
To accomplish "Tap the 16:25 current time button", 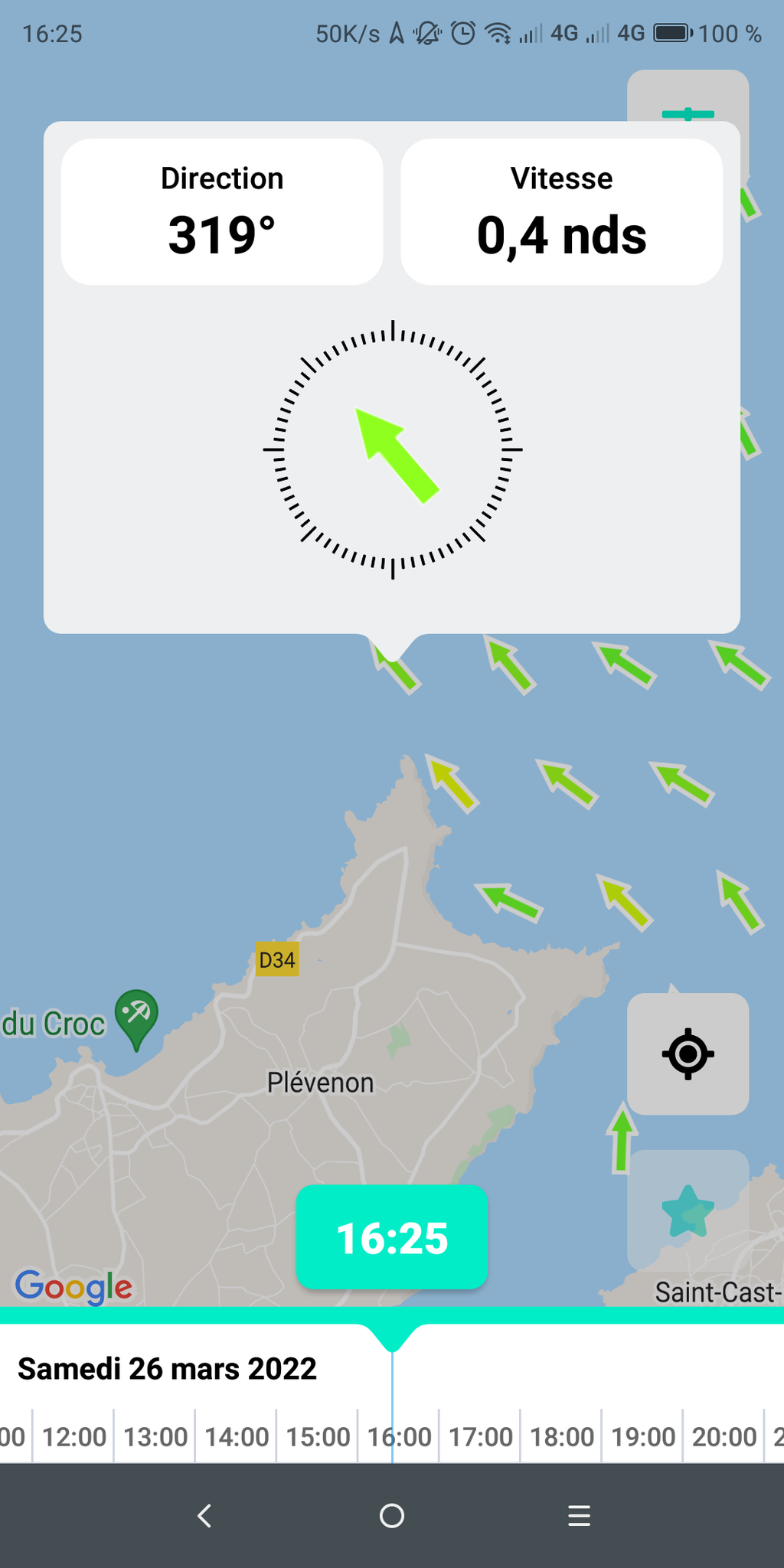I will click(392, 1237).
